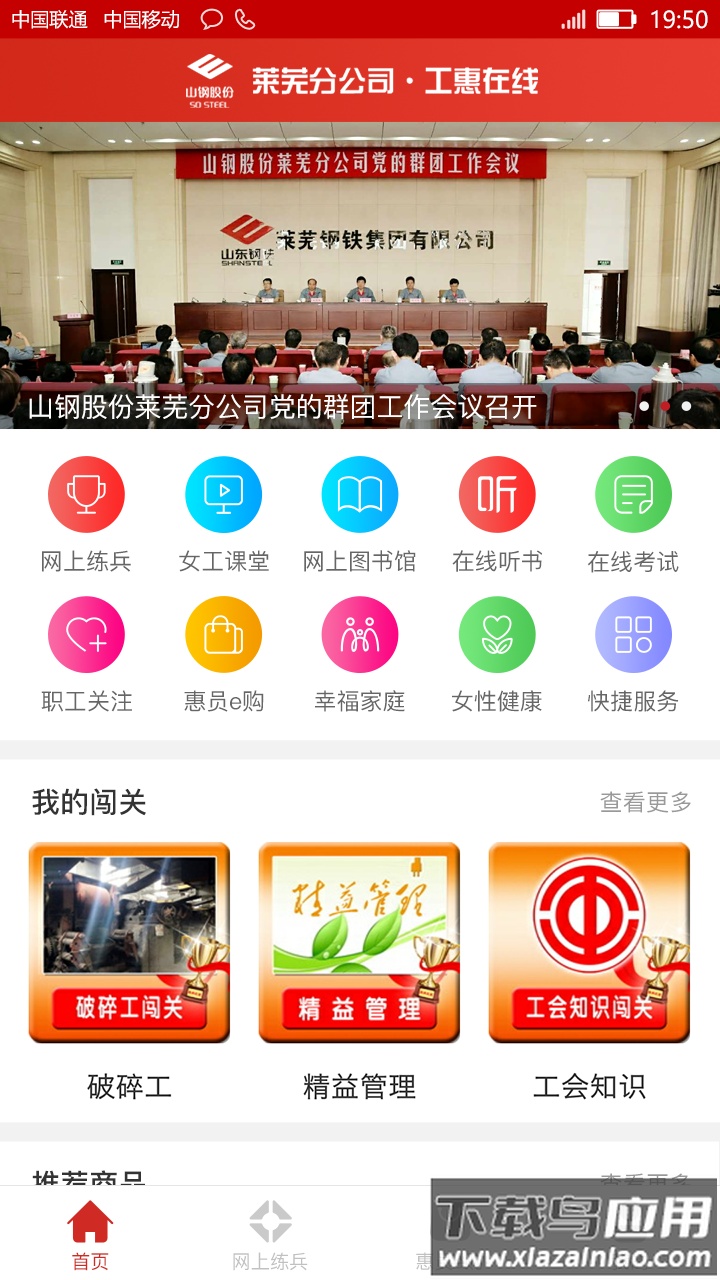The height and width of the screenshot is (1280, 720).
Task: Open the 精益管理 challenge thumbnail
Action: point(360,942)
